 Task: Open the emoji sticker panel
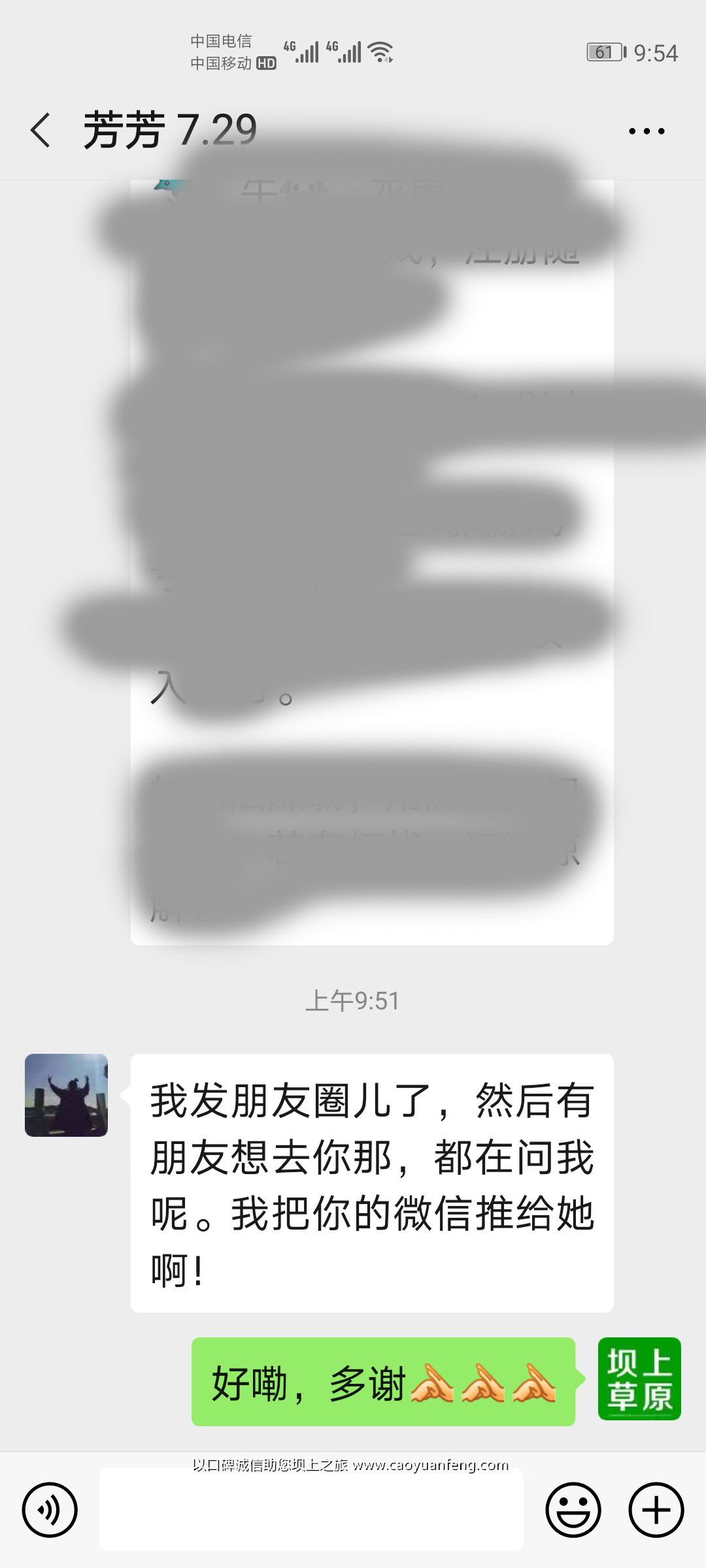(x=573, y=1510)
